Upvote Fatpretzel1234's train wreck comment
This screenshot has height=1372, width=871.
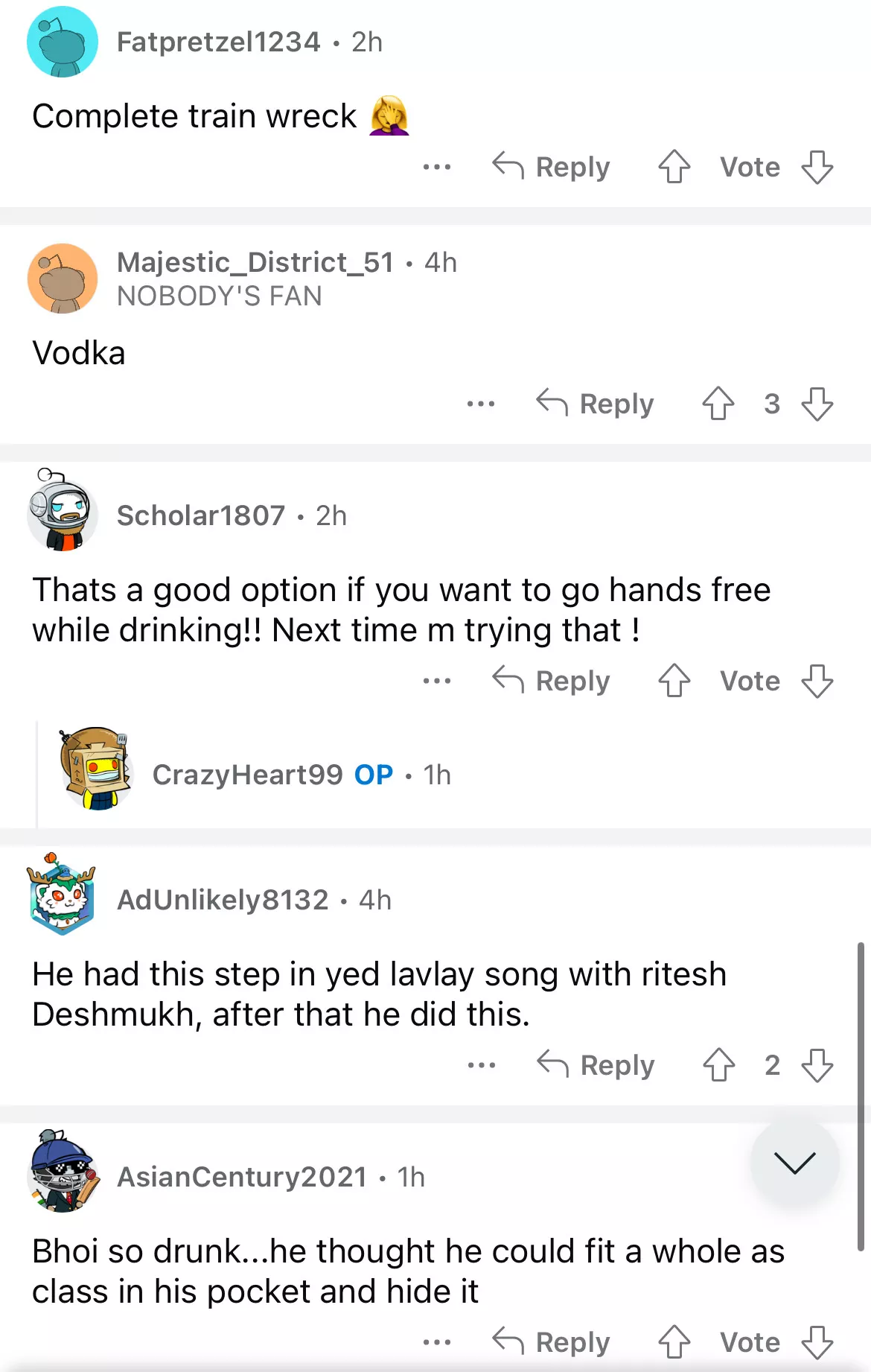(674, 167)
